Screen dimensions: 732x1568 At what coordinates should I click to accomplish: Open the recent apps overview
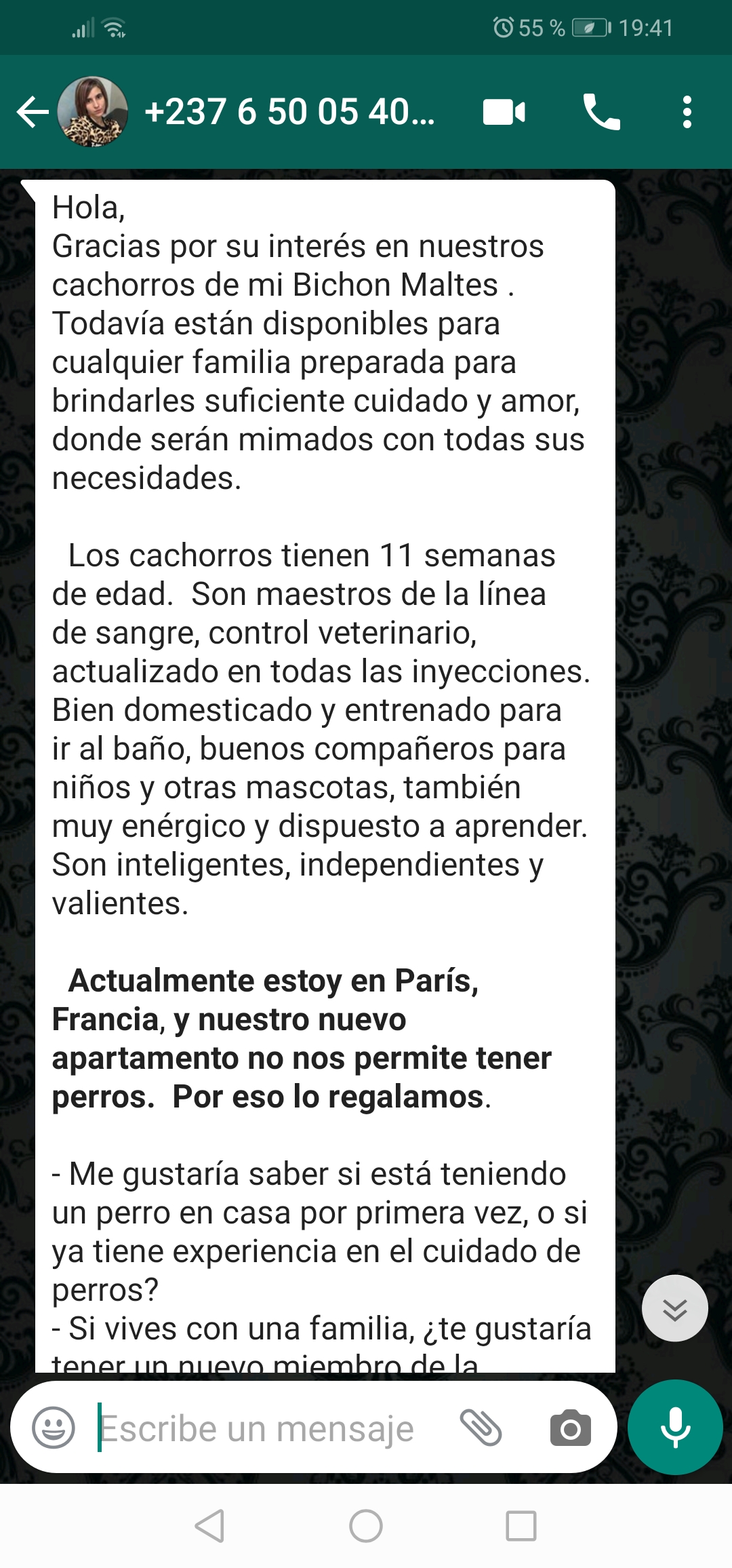(x=521, y=1526)
